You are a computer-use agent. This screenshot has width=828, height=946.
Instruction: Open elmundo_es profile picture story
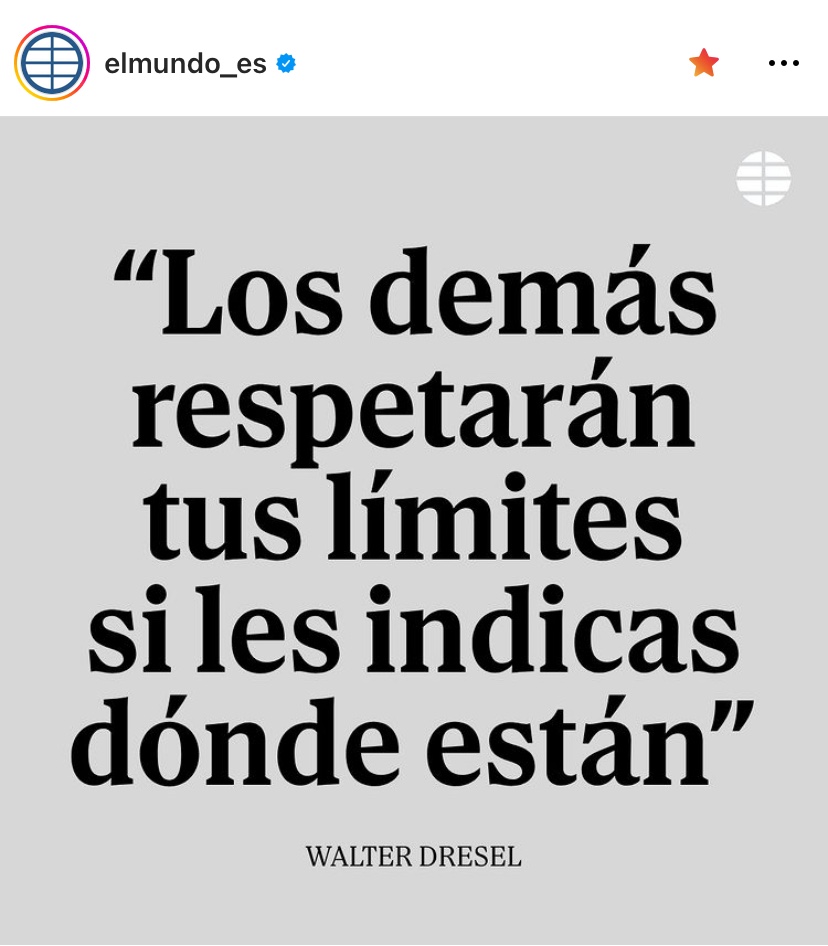(x=52, y=63)
